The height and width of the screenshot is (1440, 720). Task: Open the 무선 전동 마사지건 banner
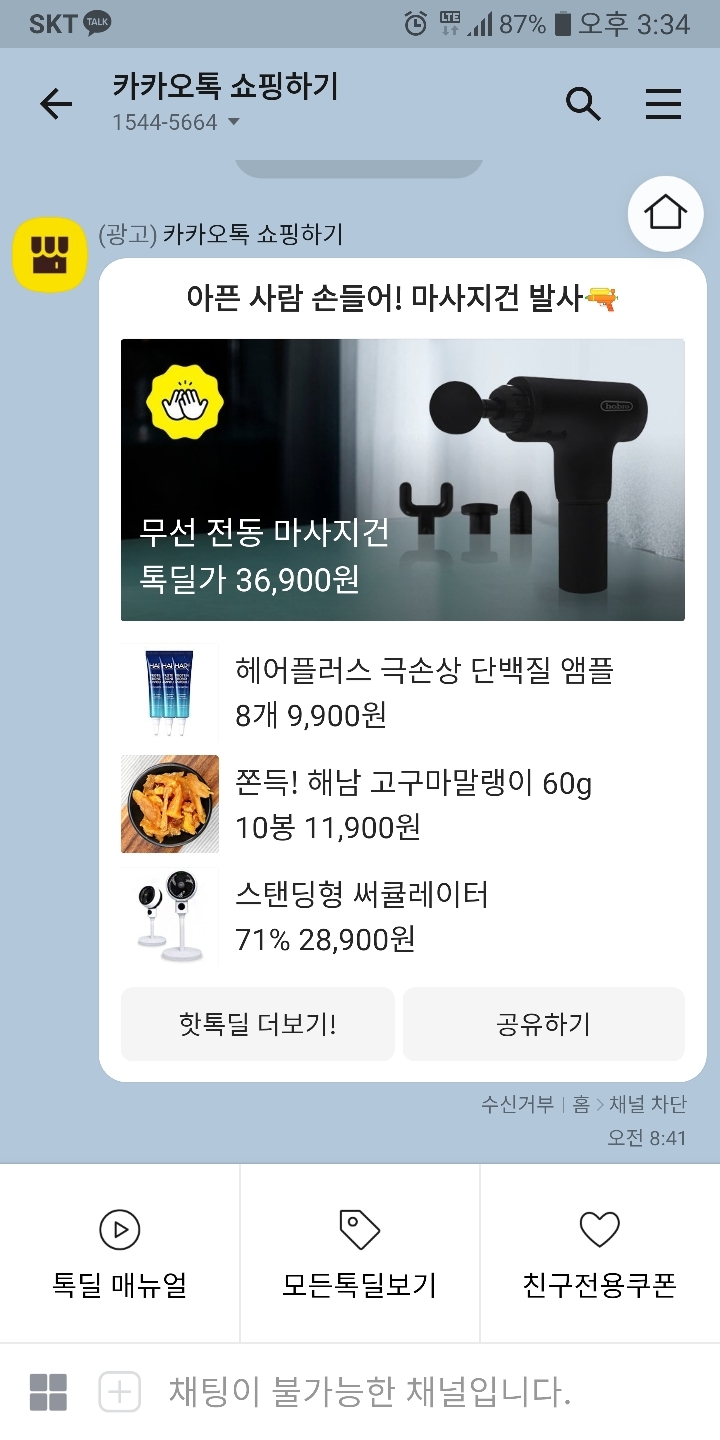403,480
